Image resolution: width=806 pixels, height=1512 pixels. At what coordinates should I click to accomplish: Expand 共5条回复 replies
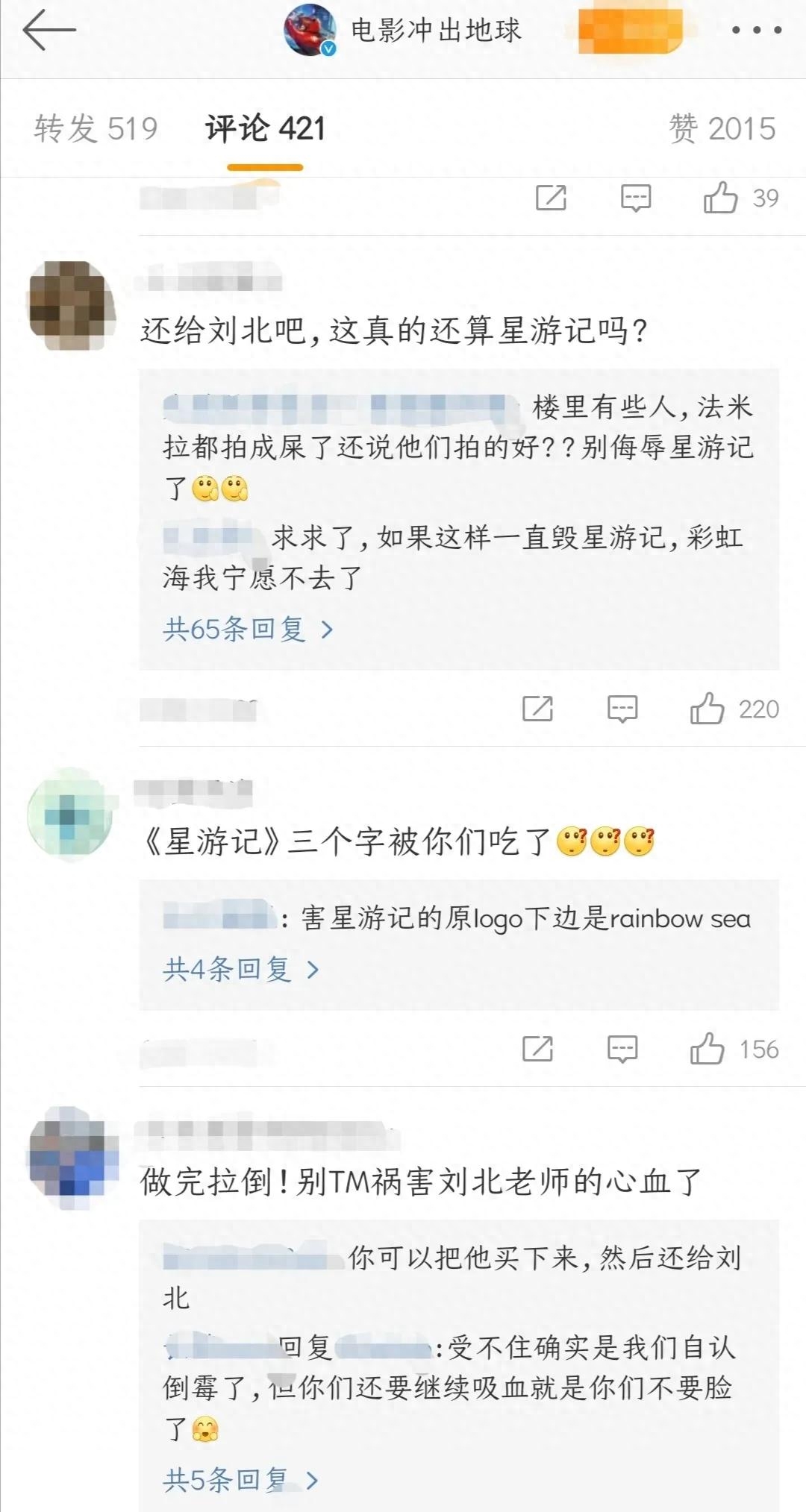click(x=240, y=1479)
